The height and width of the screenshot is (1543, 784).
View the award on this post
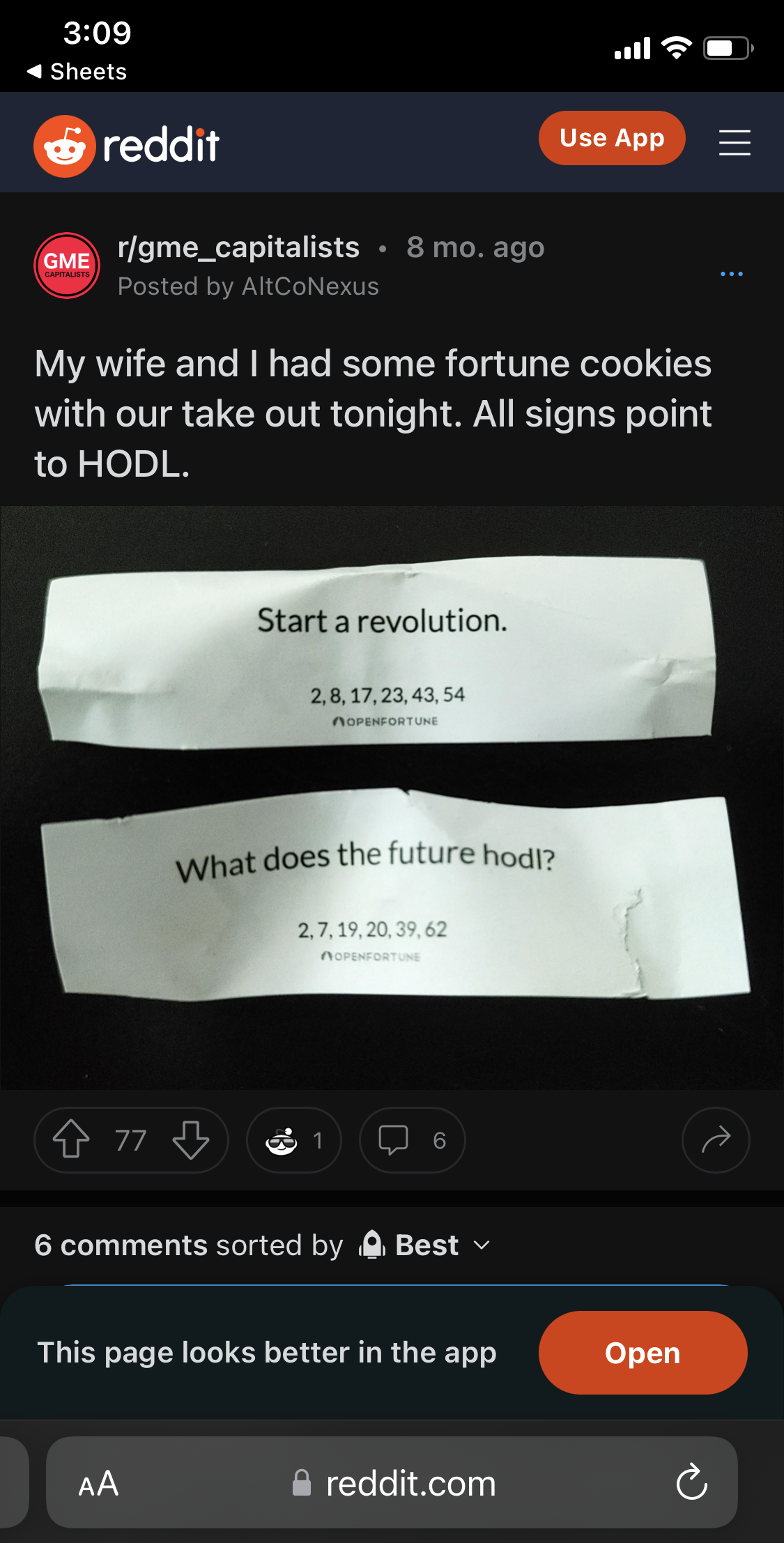click(x=293, y=1140)
